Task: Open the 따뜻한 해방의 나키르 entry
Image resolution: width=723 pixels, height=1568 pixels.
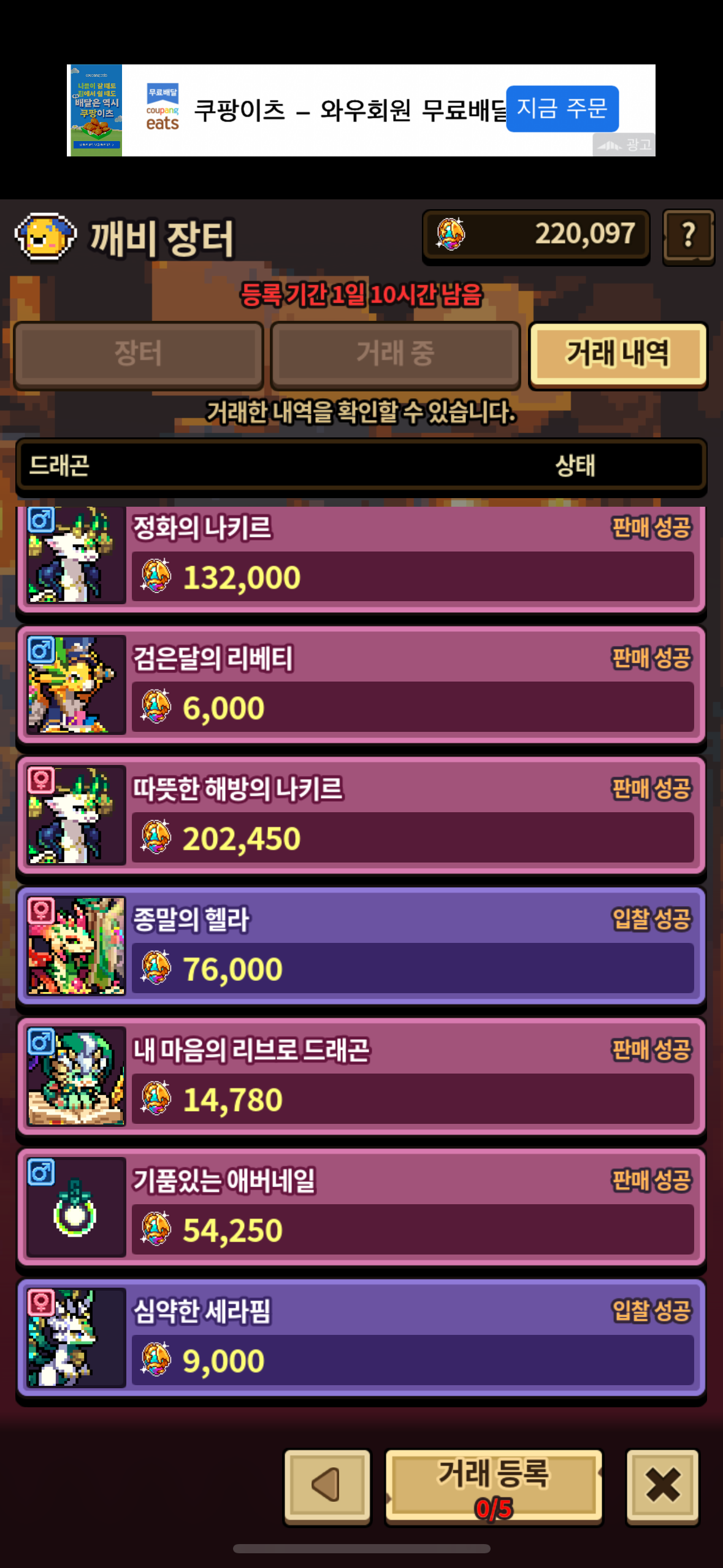Action: click(361, 815)
